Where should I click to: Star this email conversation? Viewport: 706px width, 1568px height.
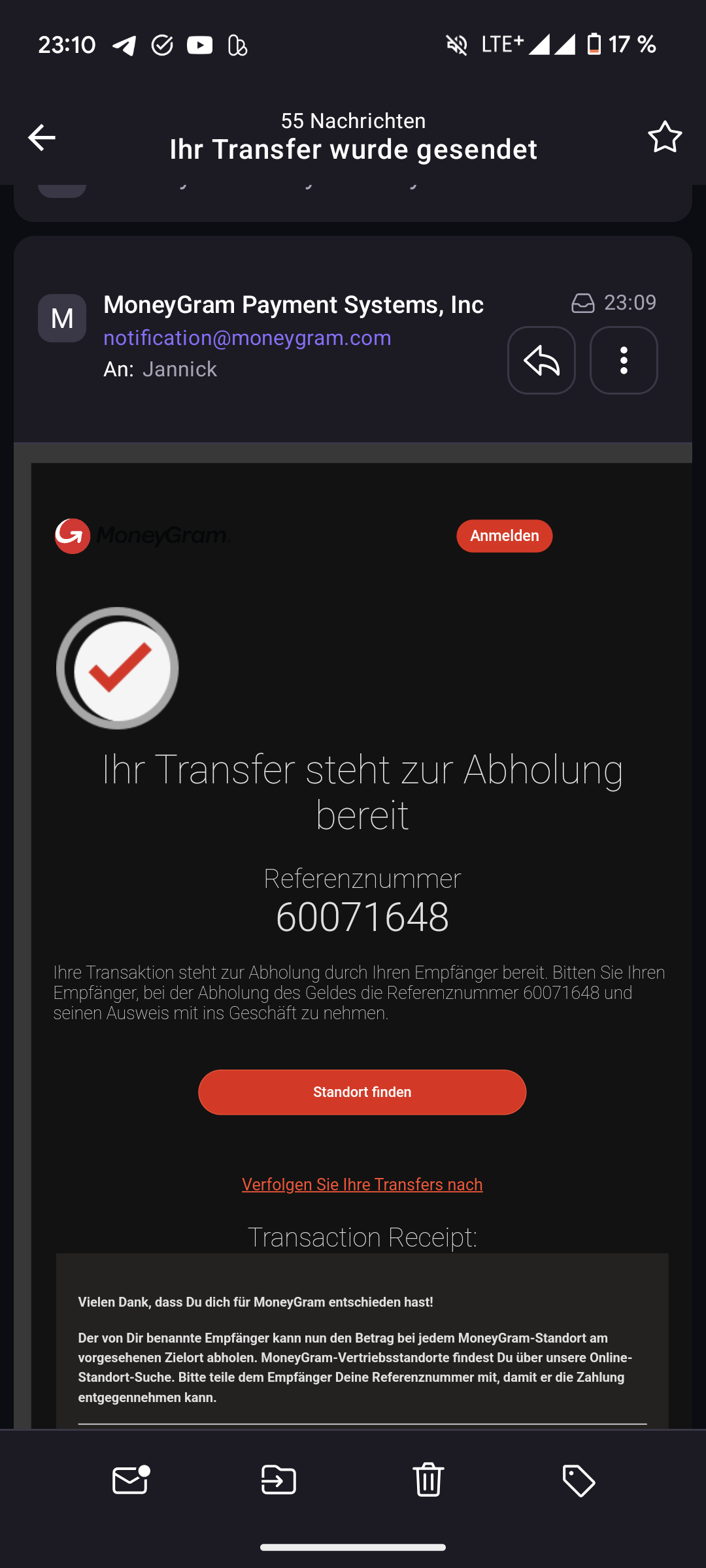point(665,137)
